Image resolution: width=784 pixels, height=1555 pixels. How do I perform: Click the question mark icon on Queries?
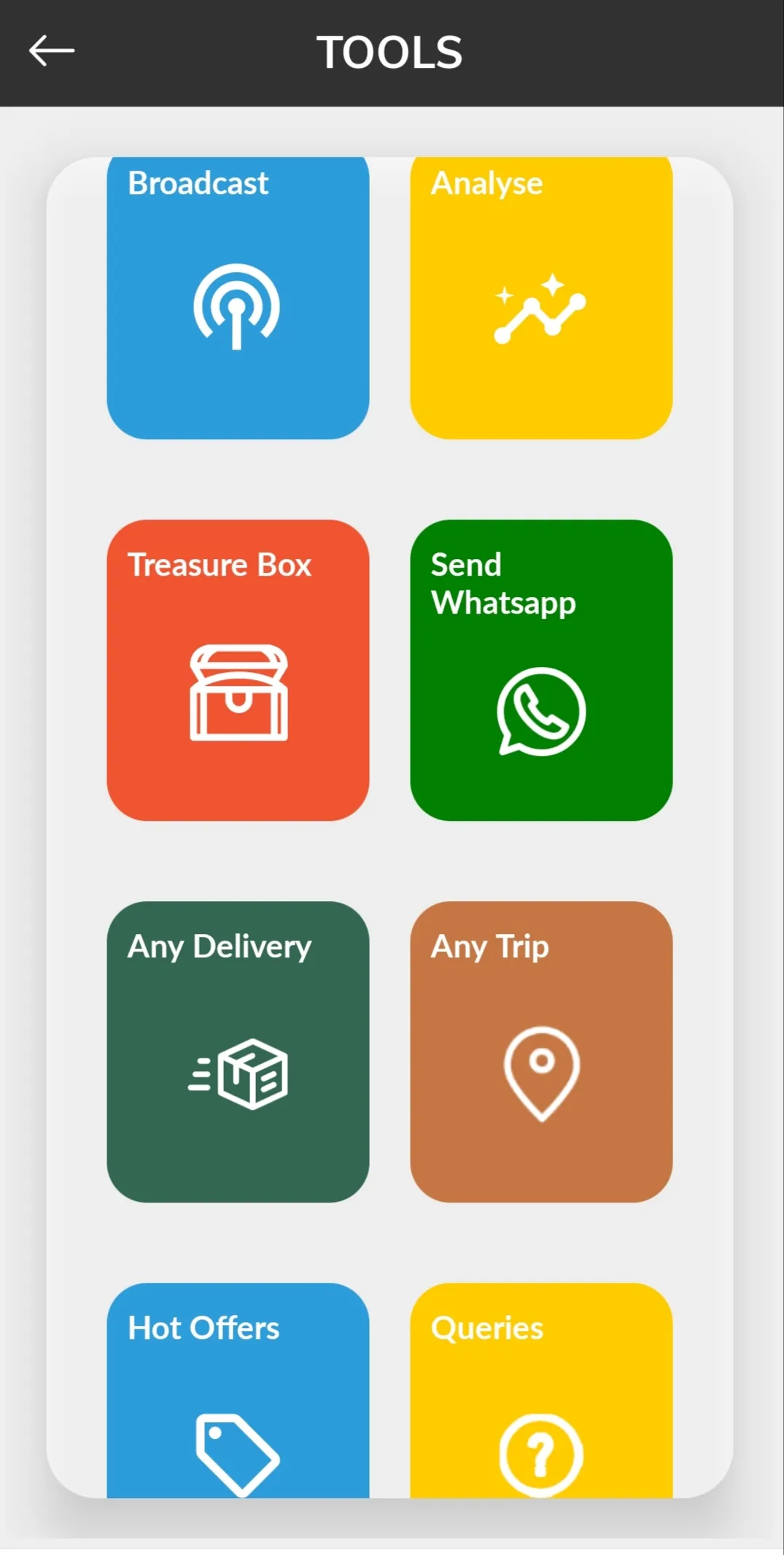[x=541, y=1456]
